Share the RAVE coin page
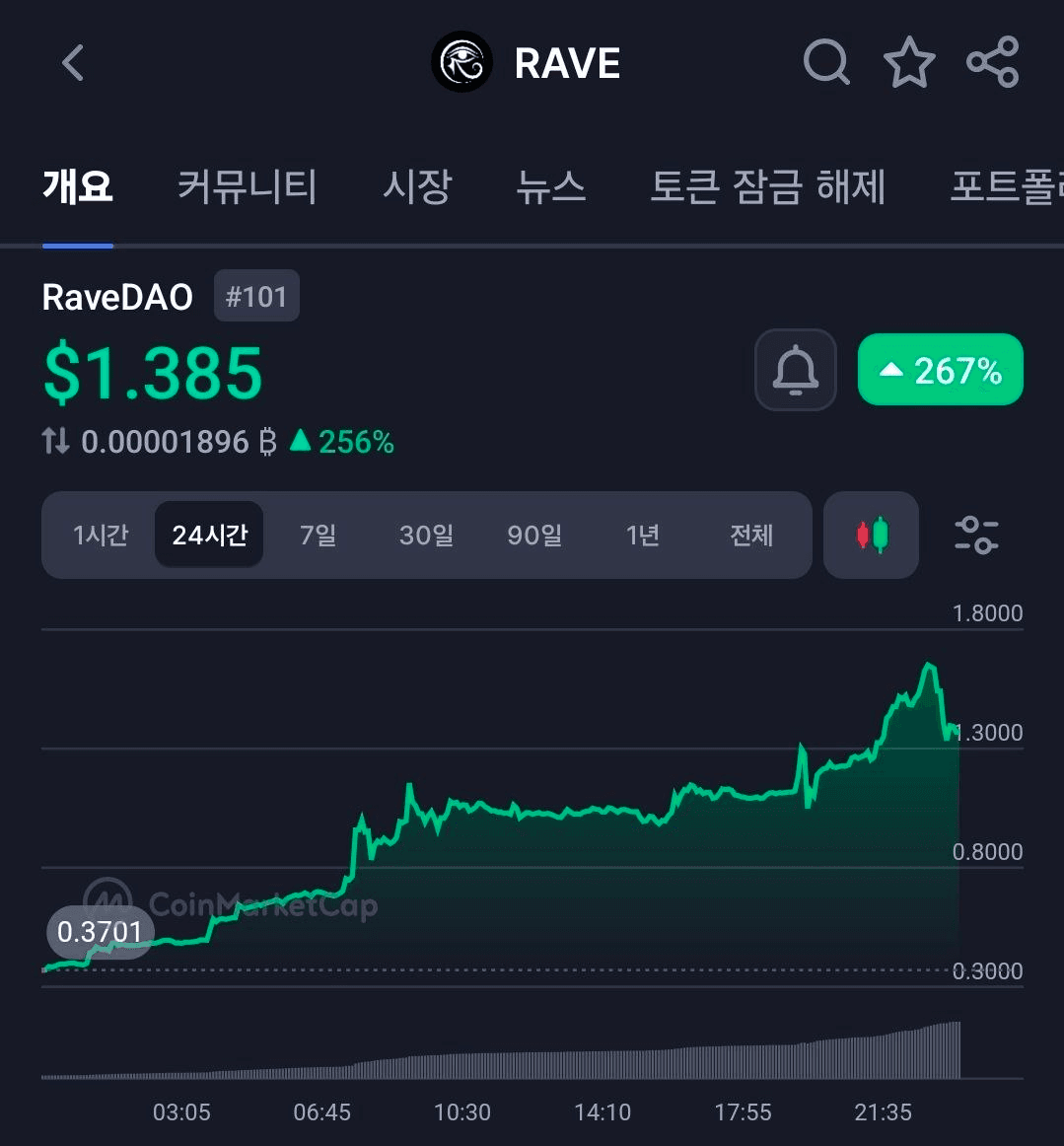This screenshot has height=1146, width=1064. point(992,63)
